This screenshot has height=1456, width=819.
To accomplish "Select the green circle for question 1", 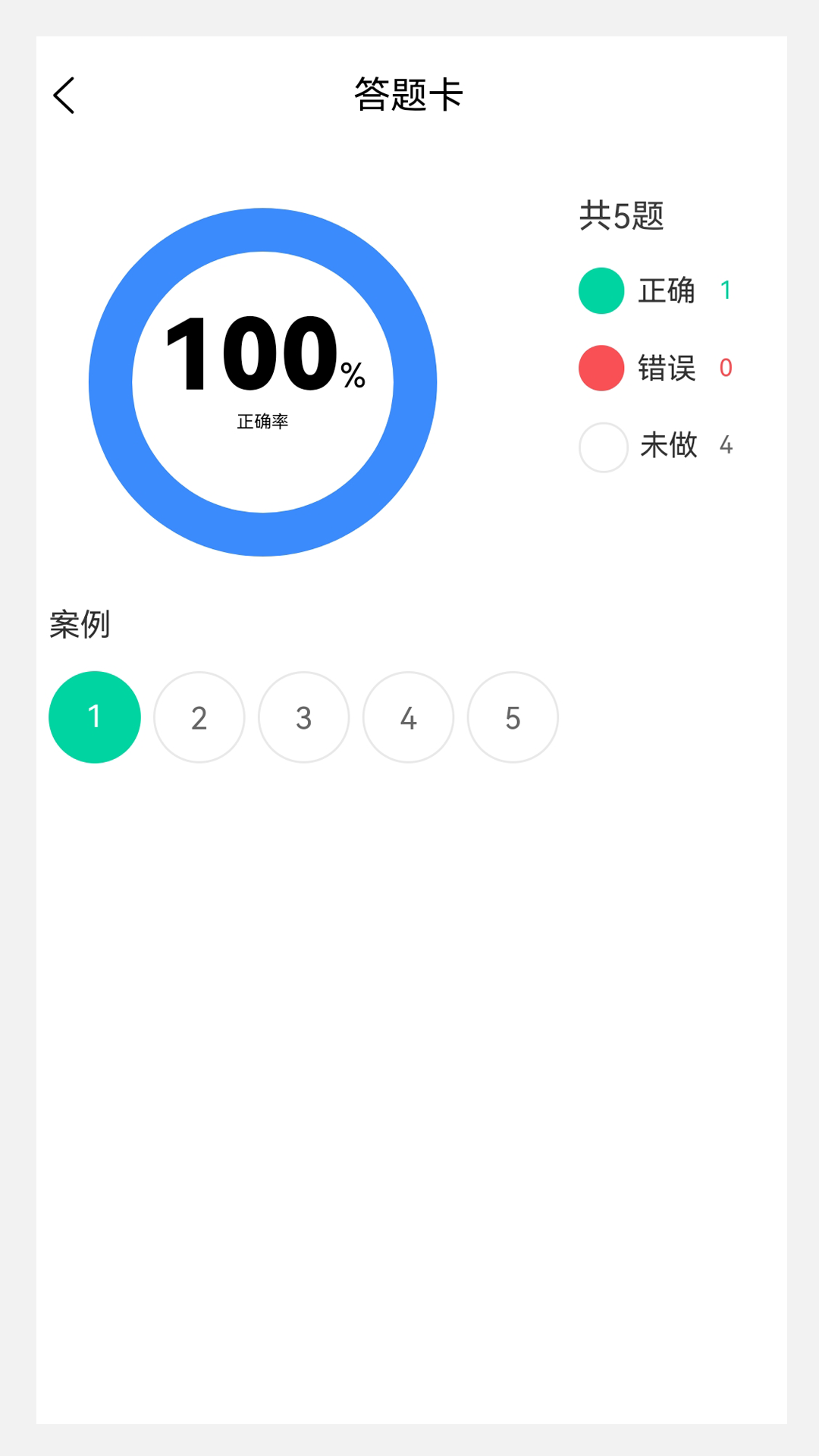I will 94,717.
